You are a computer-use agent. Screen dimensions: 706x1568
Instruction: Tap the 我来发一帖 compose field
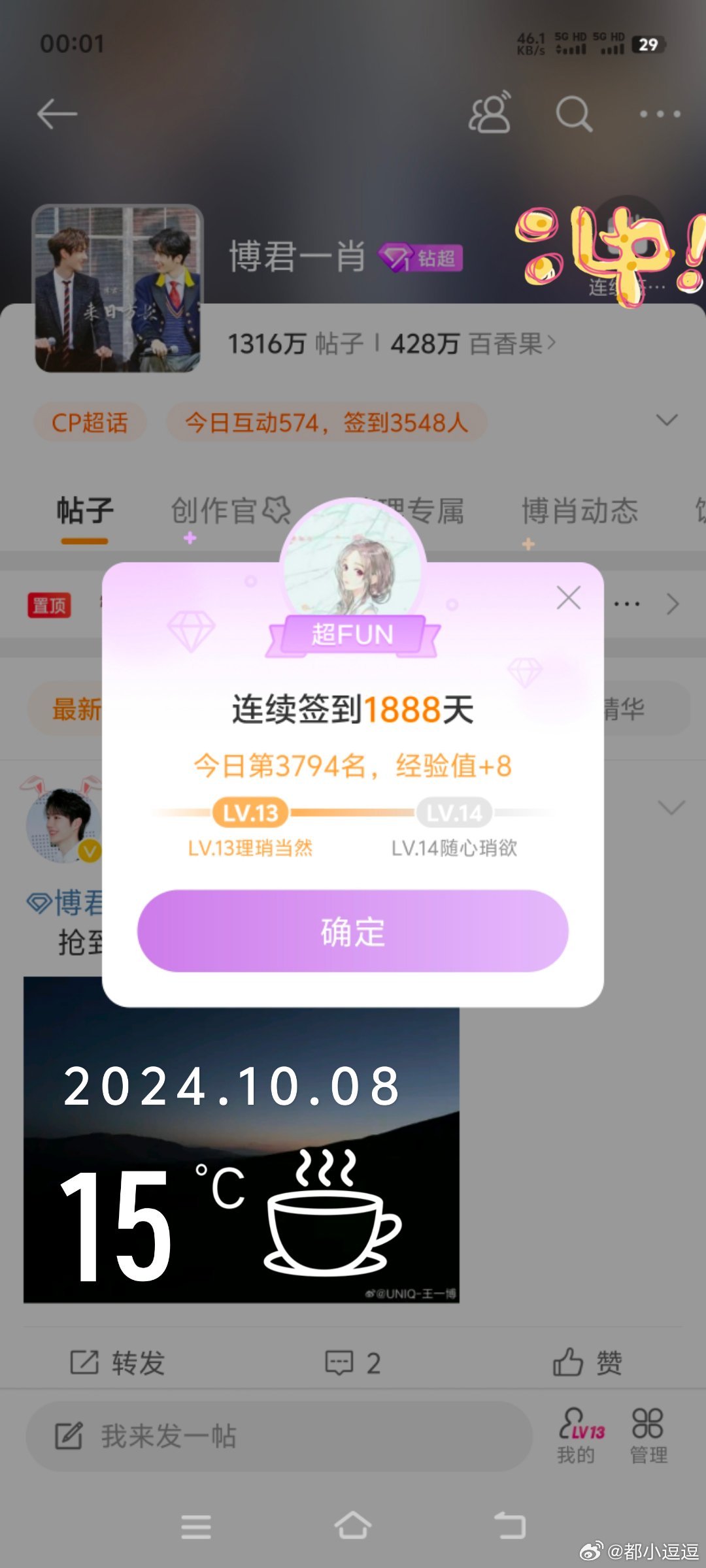tap(278, 1436)
